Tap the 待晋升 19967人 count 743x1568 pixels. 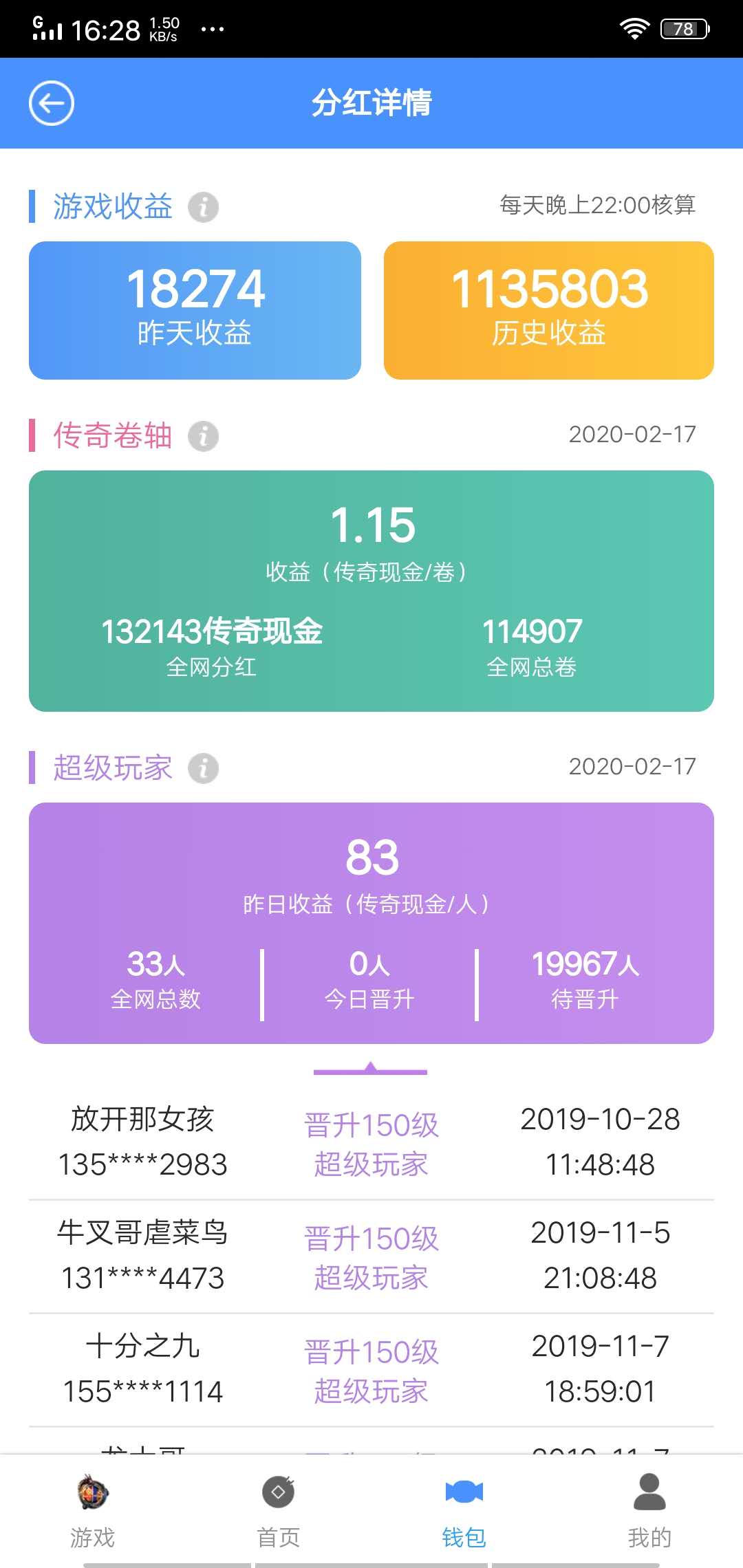click(x=585, y=979)
